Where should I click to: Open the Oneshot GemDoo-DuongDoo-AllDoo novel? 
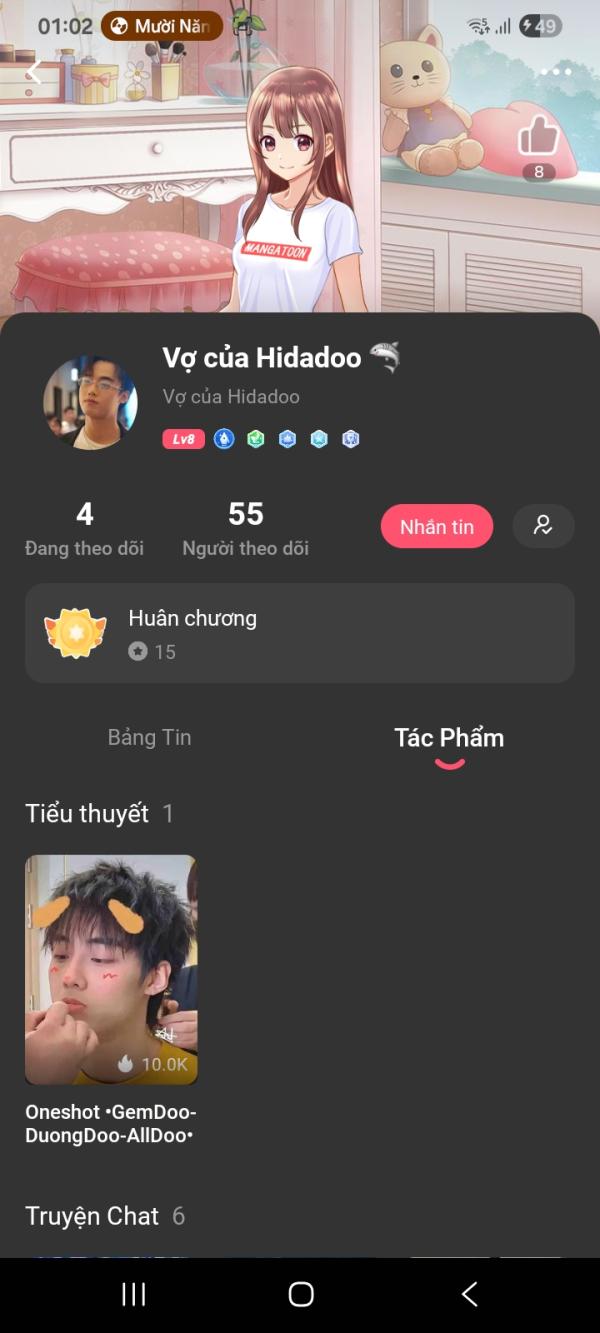pyautogui.click(x=111, y=970)
